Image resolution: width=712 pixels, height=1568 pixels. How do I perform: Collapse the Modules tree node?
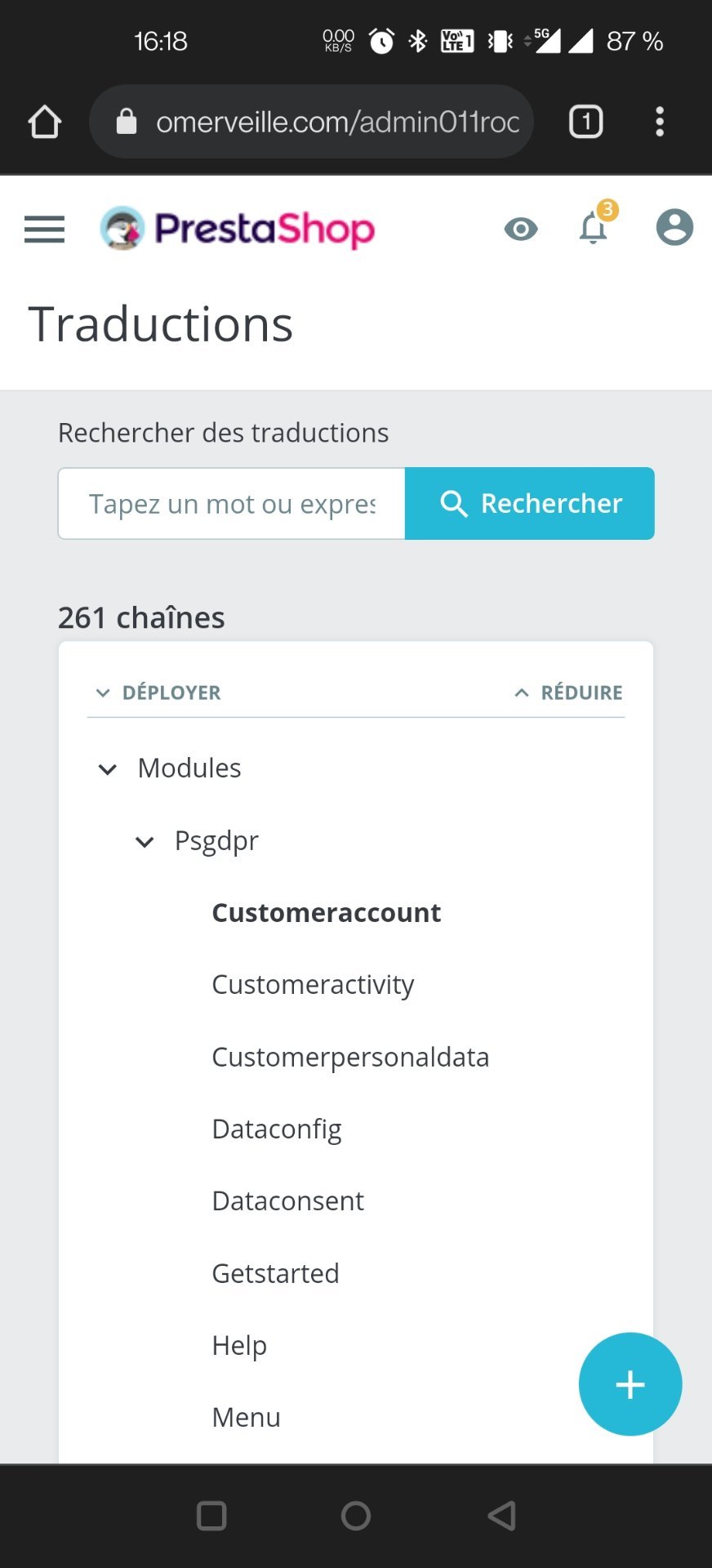point(107,768)
